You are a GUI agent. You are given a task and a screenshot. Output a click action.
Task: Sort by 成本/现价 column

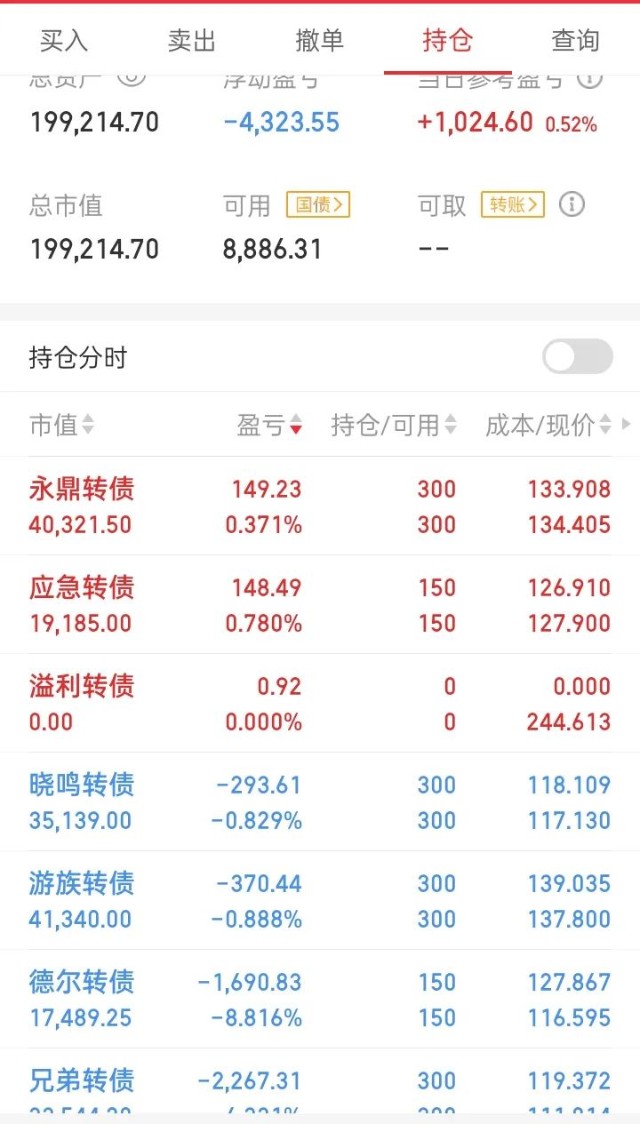point(548,425)
